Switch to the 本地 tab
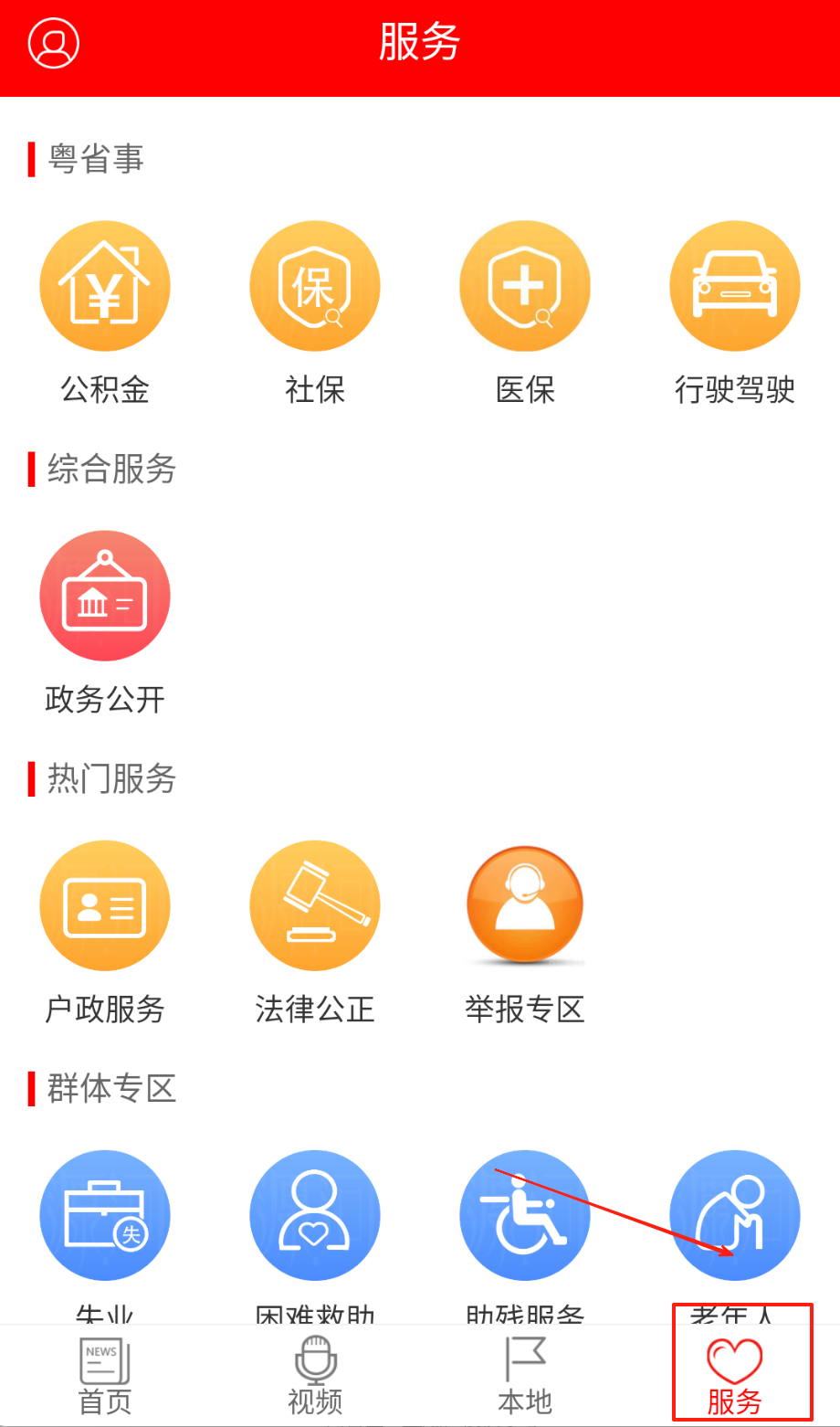 coord(525,1376)
